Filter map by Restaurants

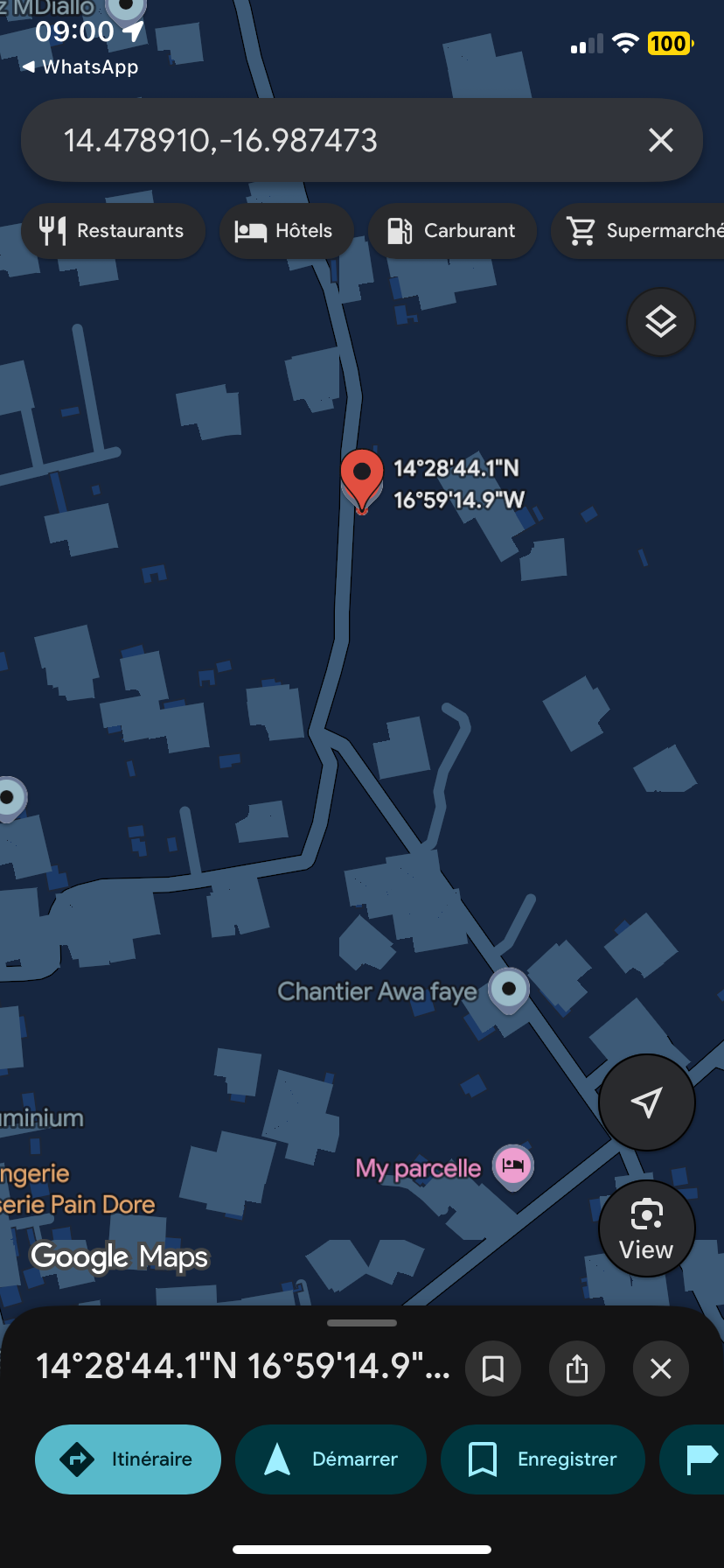pos(113,231)
